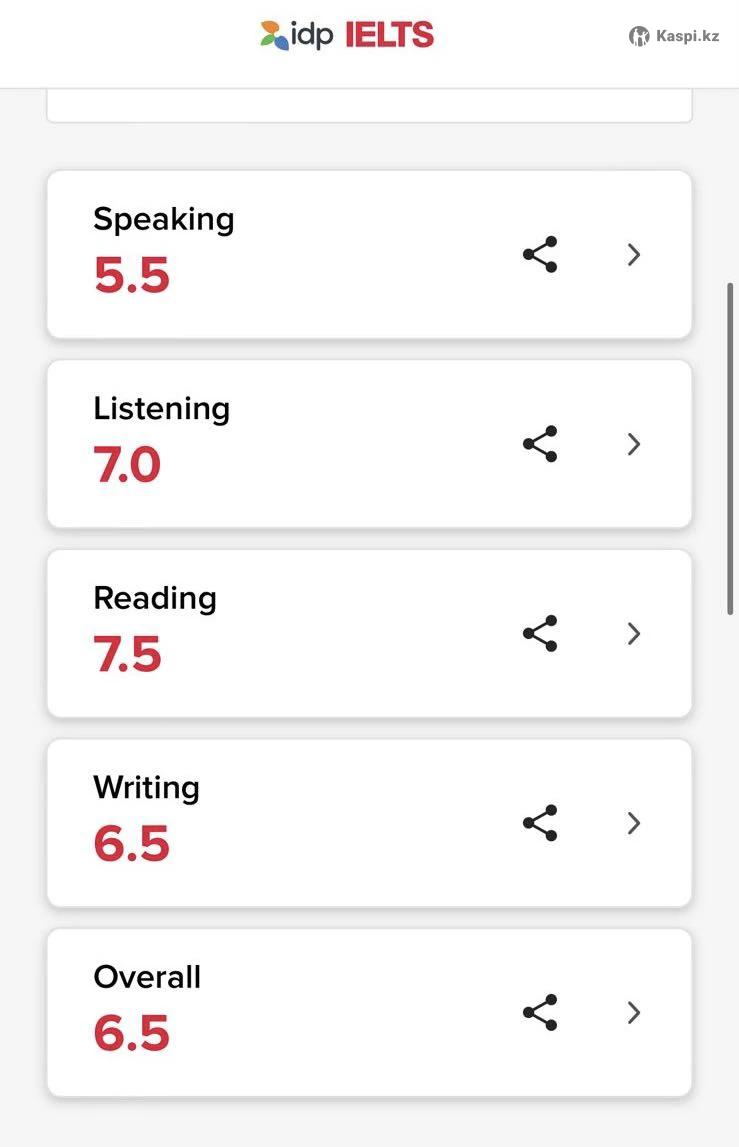
Task: Share the Speaking score
Action: [x=540, y=255]
